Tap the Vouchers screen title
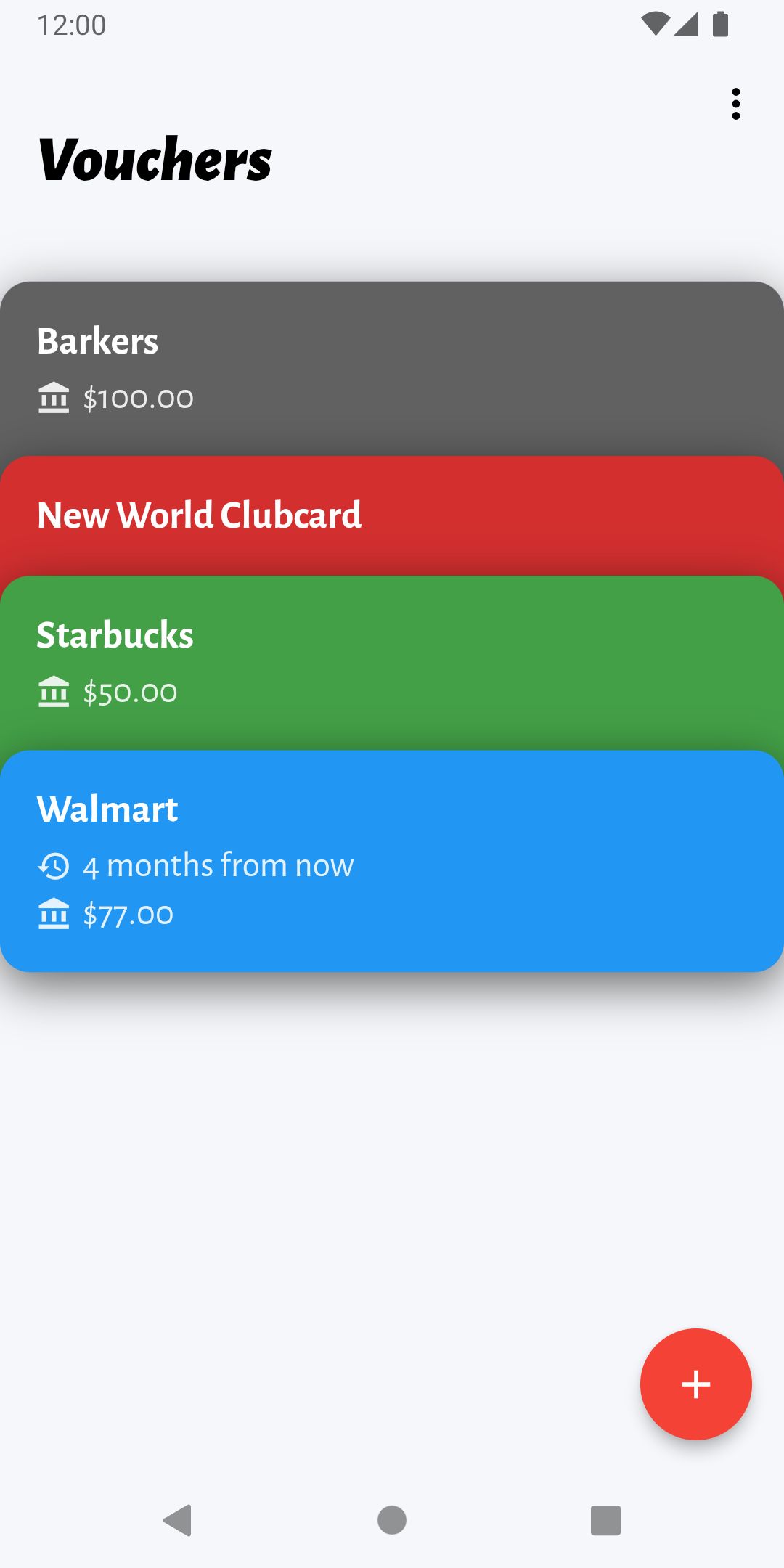Viewport: 784px width, 1568px height. (155, 161)
